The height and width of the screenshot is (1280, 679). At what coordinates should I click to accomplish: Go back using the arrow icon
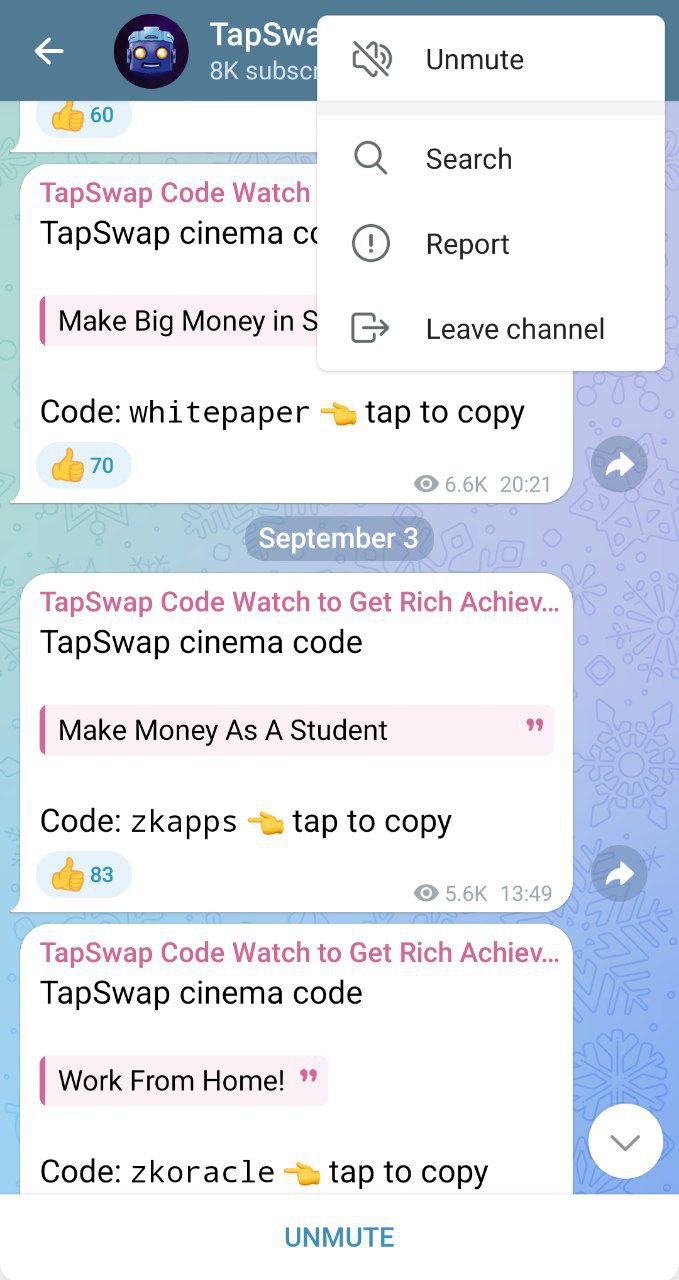pyautogui.click(x=48, y=51)
